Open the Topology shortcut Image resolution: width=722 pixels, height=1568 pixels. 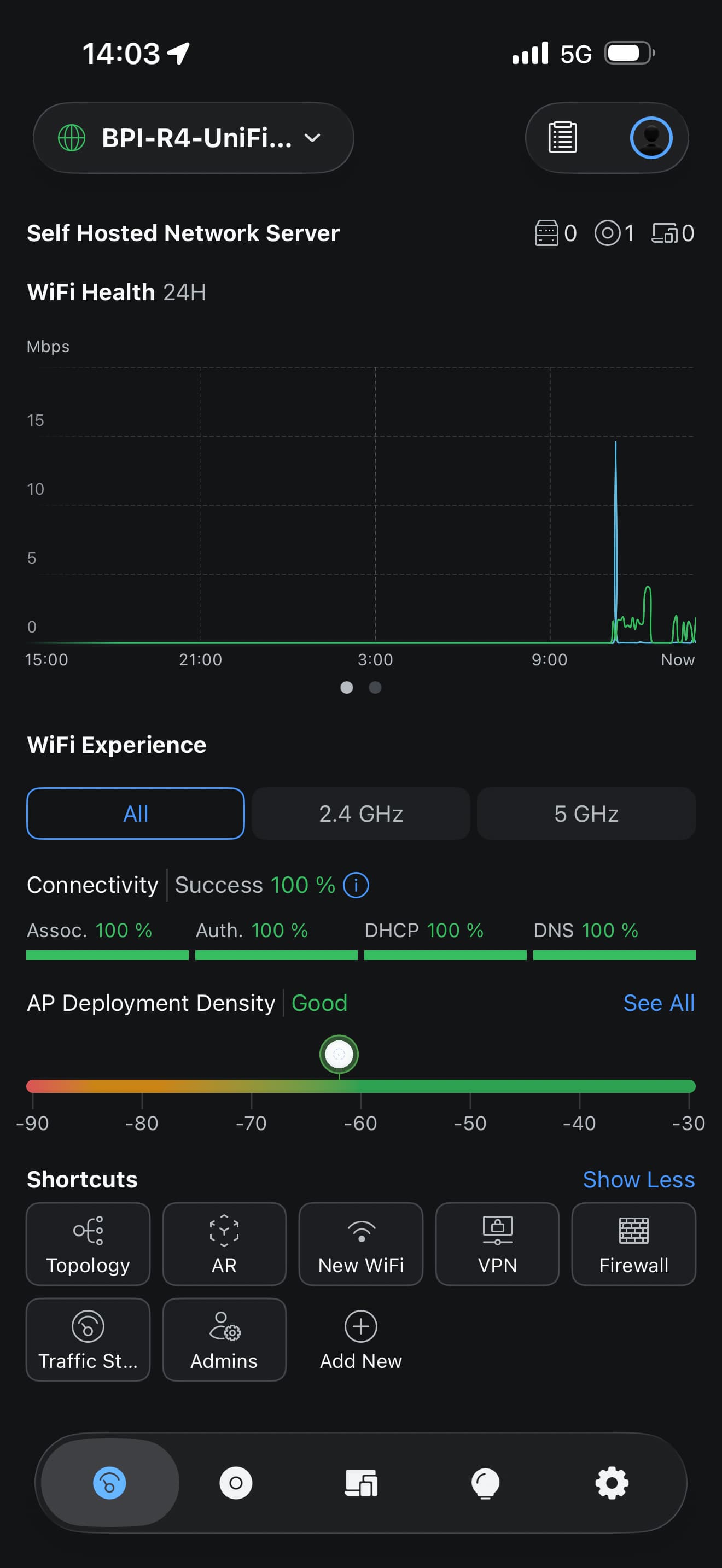[x=88, y=1244]
